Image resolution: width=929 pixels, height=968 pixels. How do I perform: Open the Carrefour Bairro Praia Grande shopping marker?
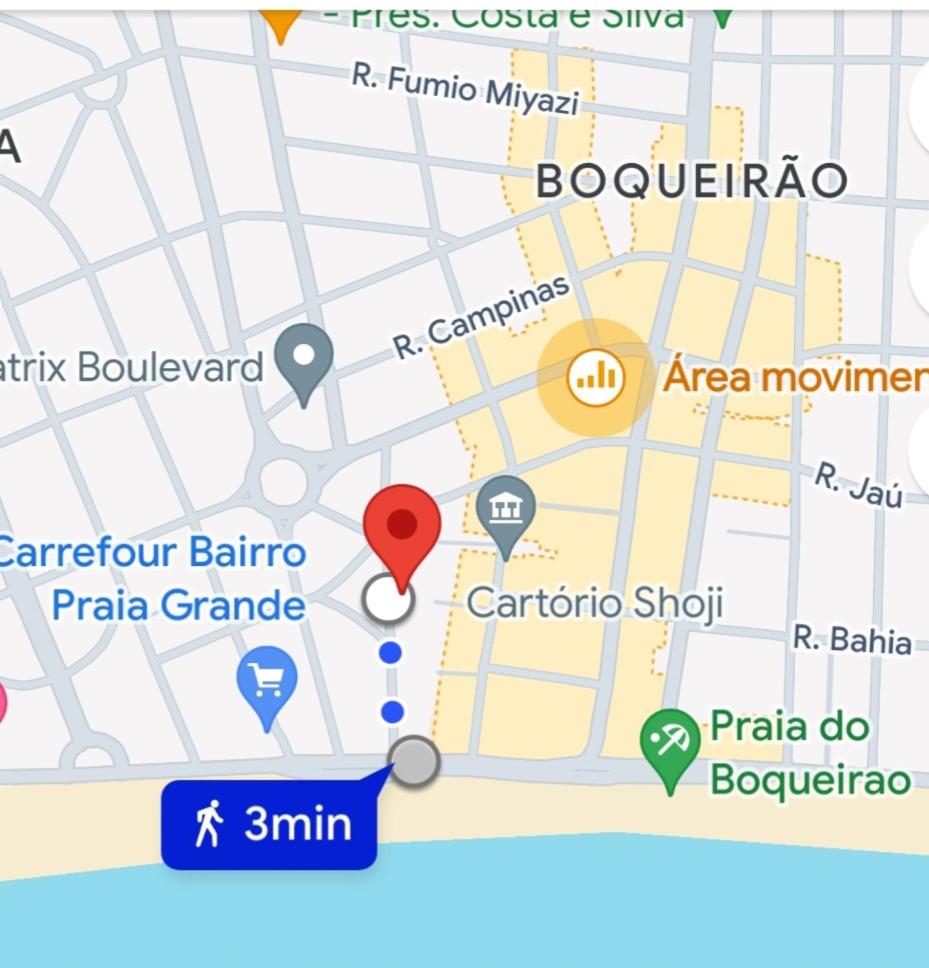pos(267,681)
